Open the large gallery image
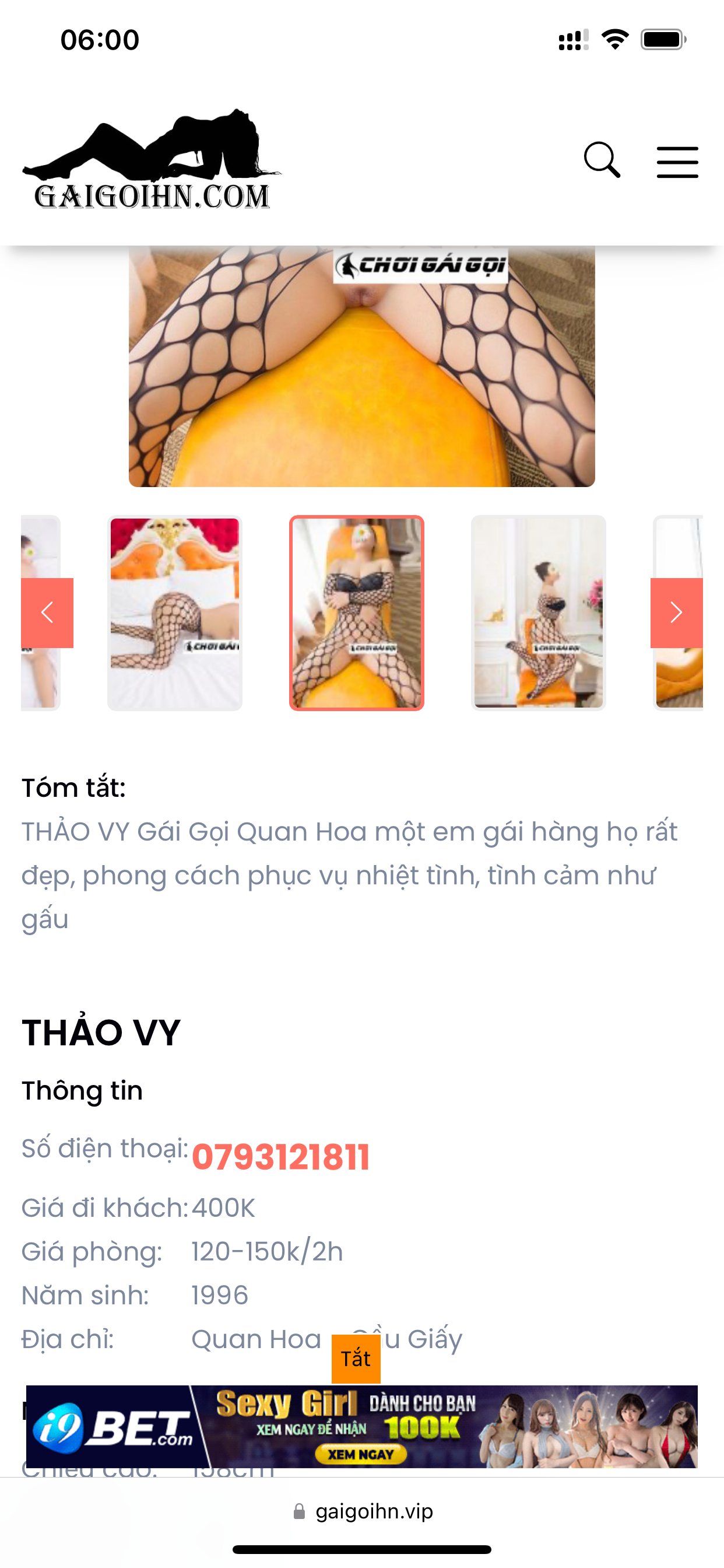The image size is (724, 1568). (x=361, y=365)
